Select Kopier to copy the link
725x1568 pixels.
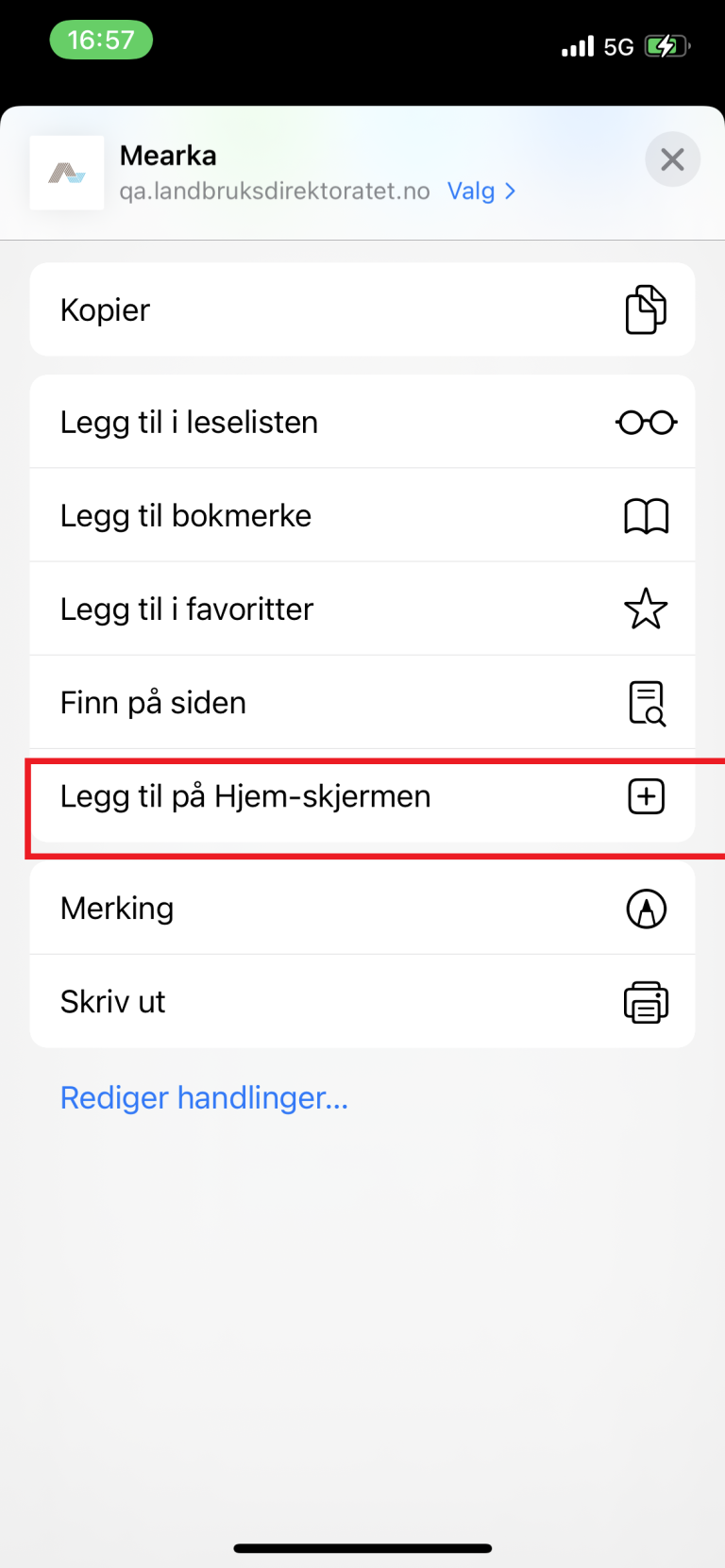362,309
